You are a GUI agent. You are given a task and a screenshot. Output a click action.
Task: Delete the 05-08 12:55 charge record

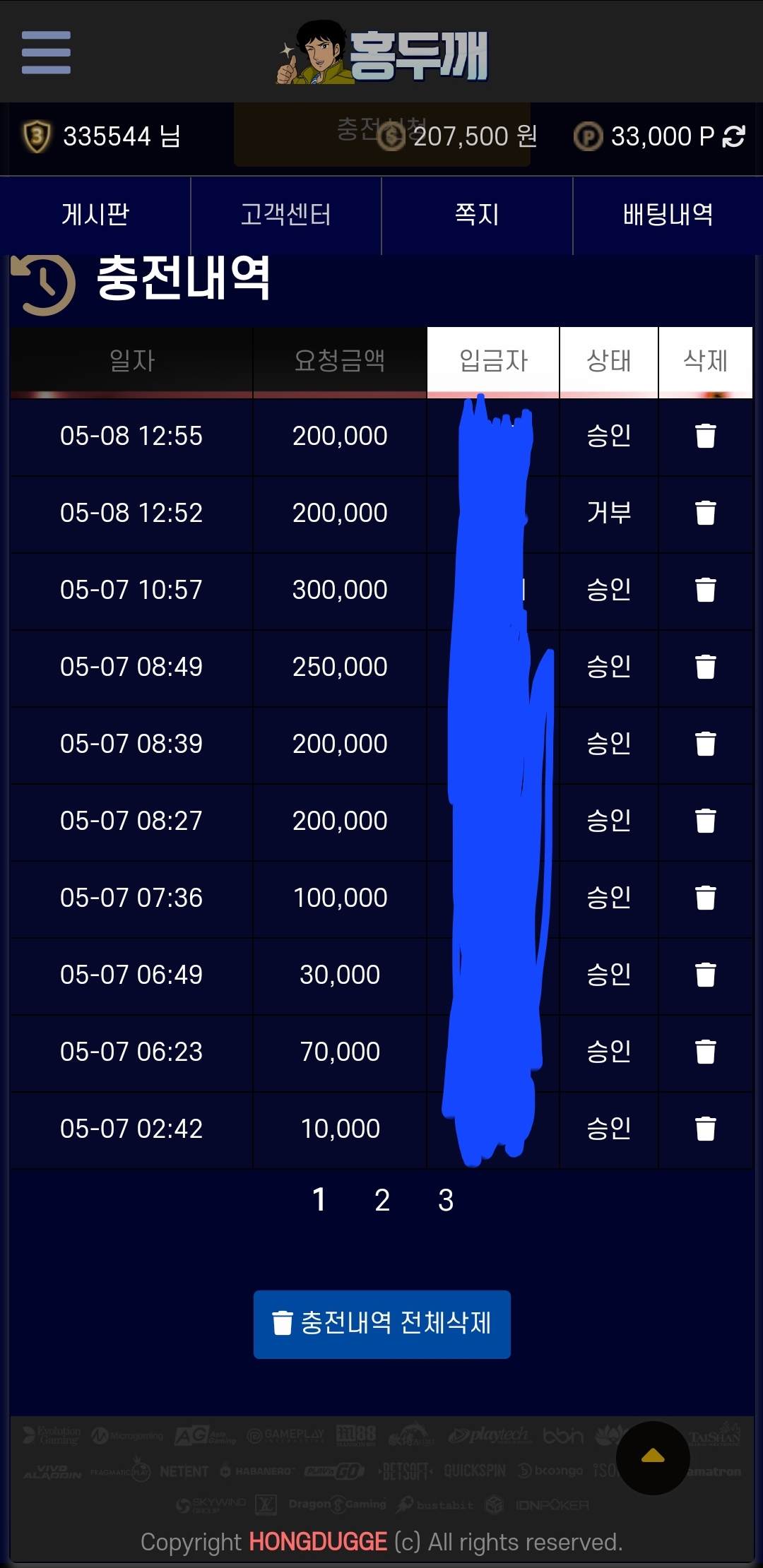pyautogui.click(x=705, y=436)
